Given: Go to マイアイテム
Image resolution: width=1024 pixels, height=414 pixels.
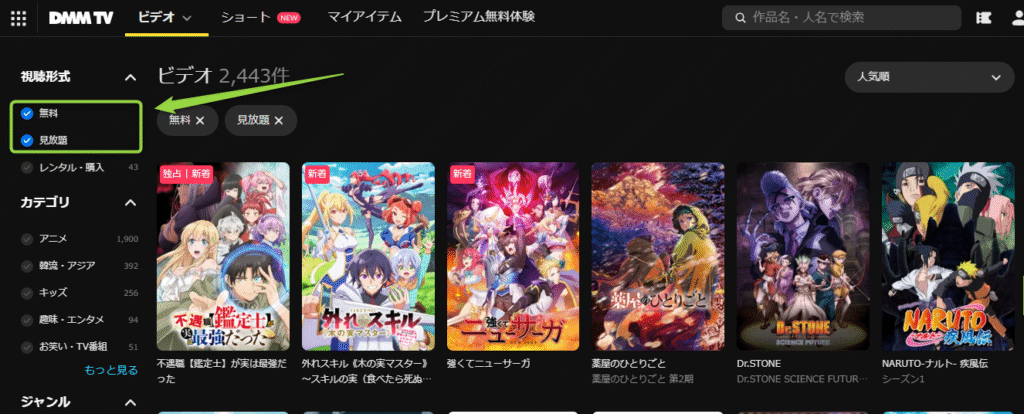Looking at the screenshot, I should (x=362, y=17).
